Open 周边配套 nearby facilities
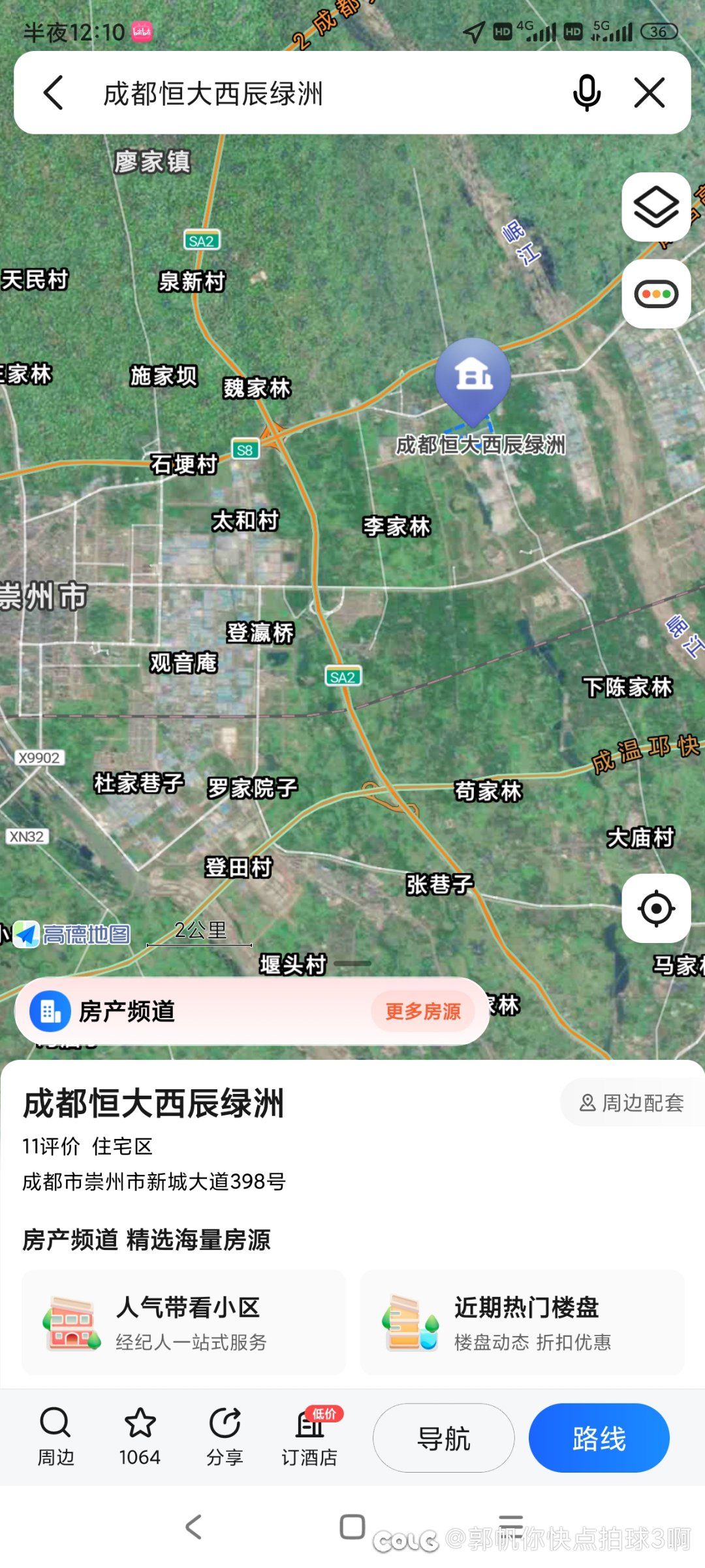The height and width of the screenshot is (1568, 705). (631, 1103)
